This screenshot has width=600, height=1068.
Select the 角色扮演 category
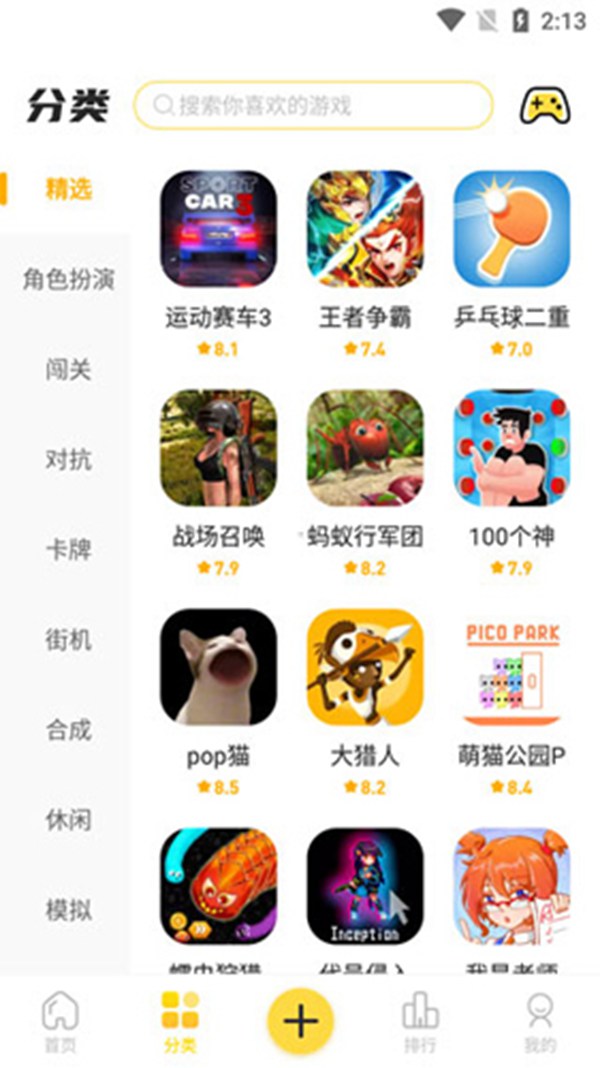tap(68, 279)
